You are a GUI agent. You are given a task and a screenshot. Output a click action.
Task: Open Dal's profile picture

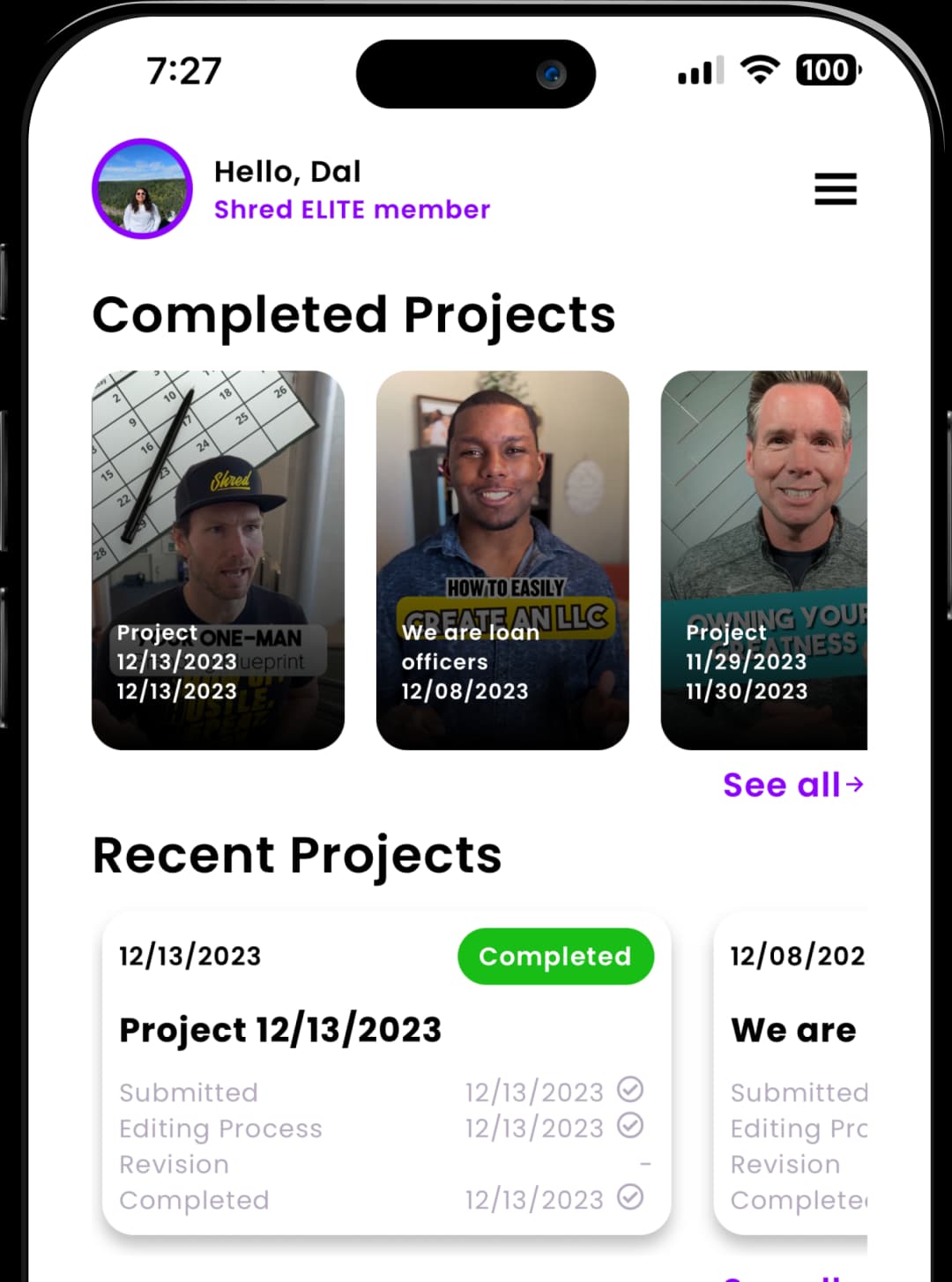click(142, 189)
